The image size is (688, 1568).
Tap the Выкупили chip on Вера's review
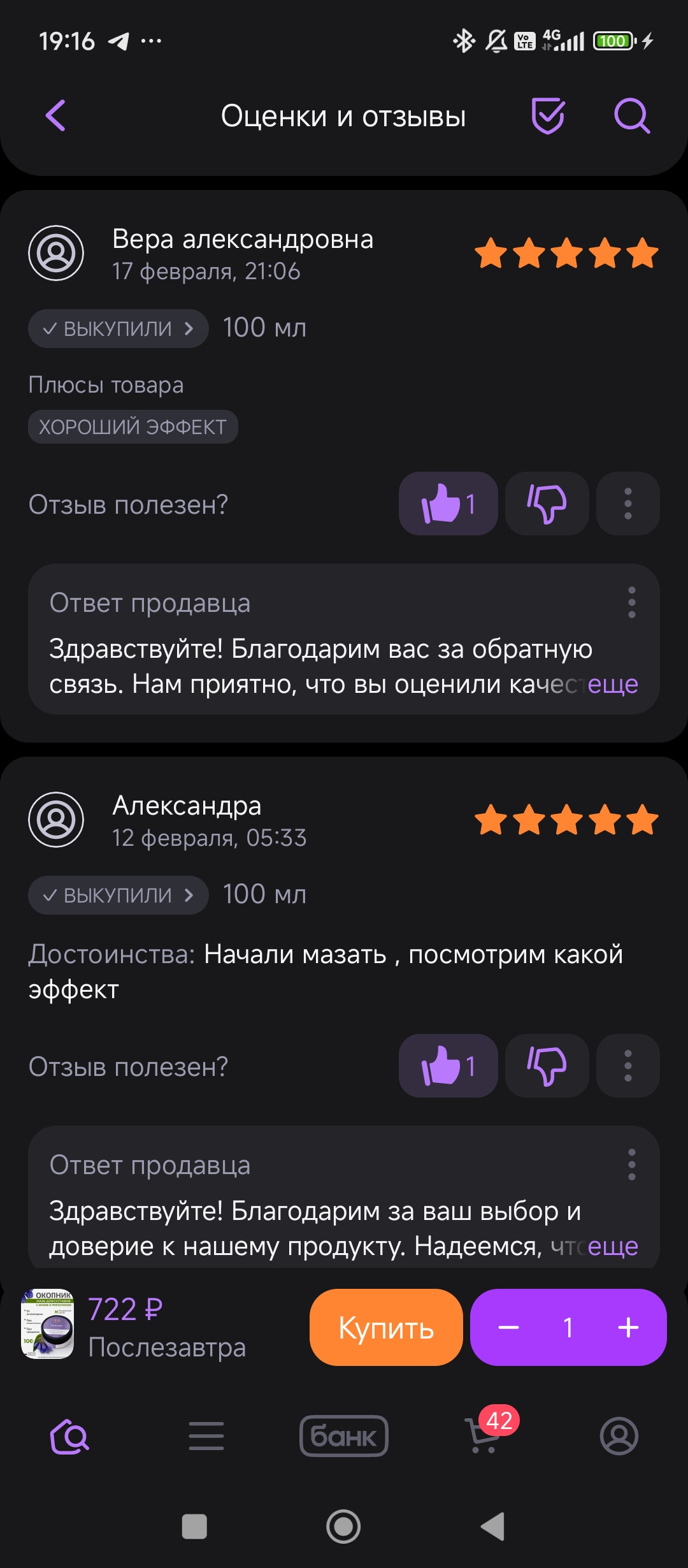tap(118, 329)
